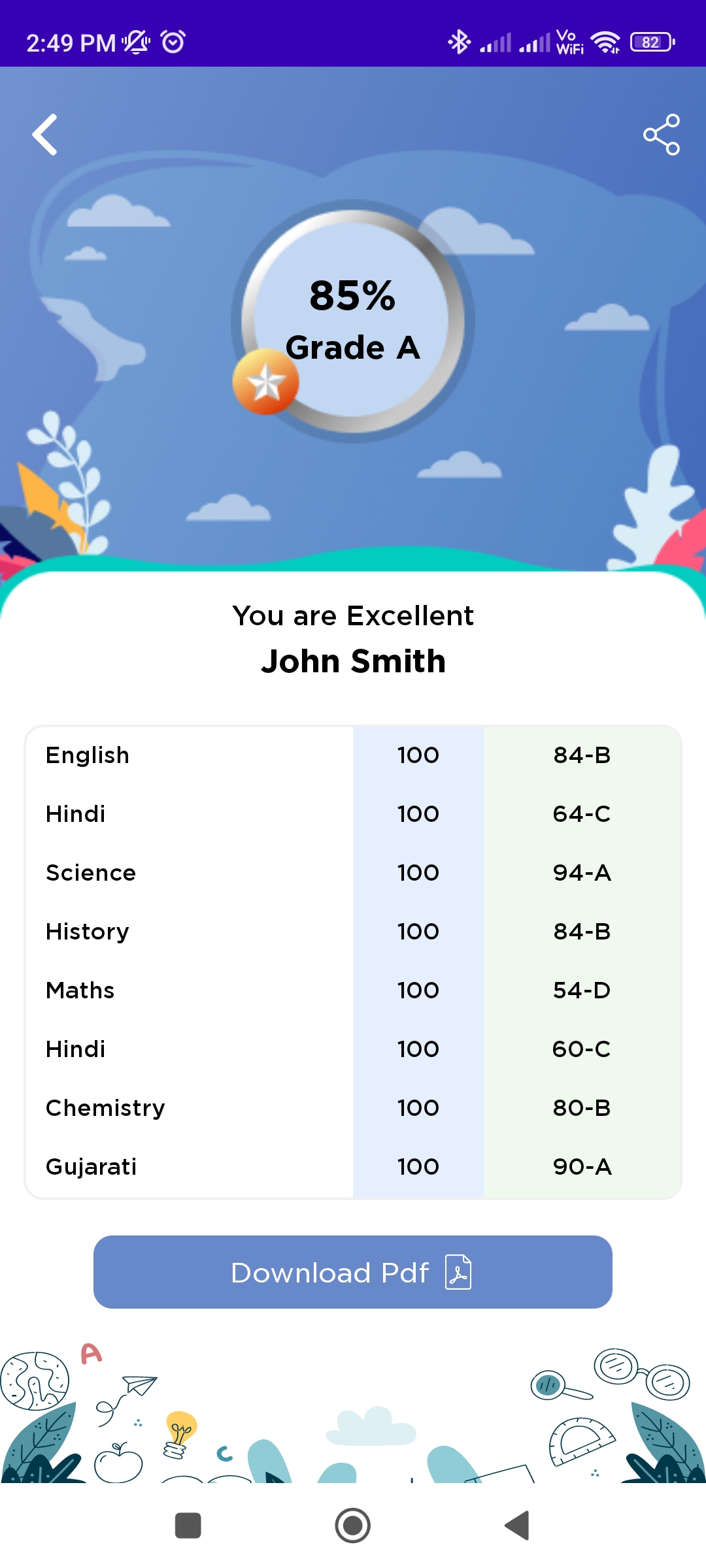
Task: Click the PDF icon inside Download button
Action: [x=458, y=1272]
